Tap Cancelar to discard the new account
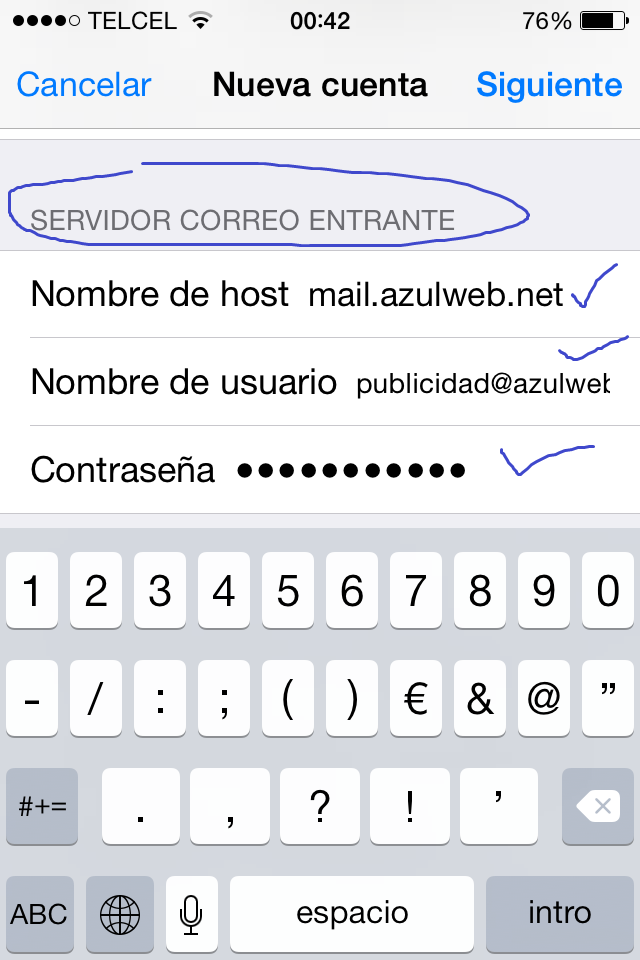 click(84, 85)
